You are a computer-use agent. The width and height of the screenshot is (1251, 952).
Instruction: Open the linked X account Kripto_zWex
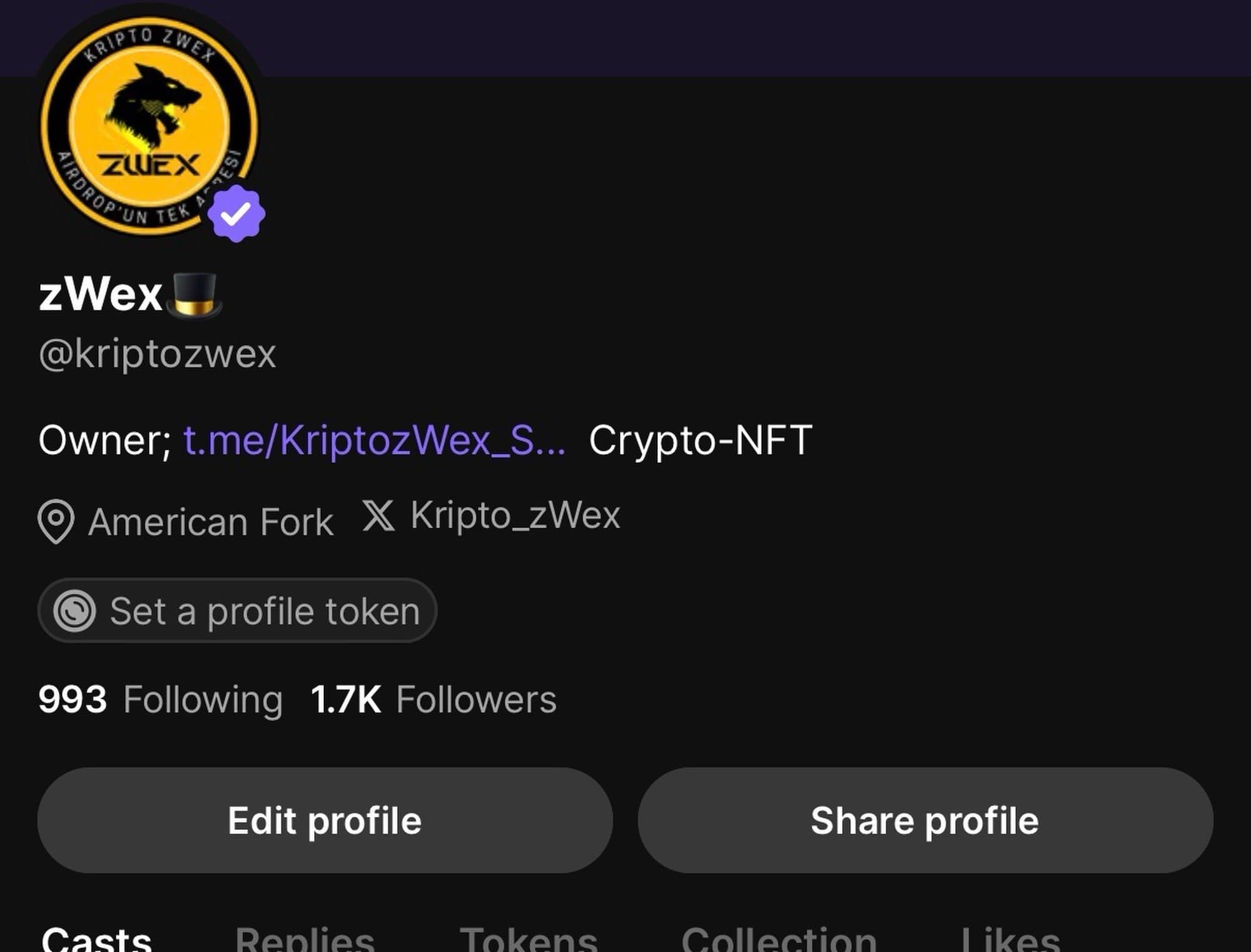(492, 517)
